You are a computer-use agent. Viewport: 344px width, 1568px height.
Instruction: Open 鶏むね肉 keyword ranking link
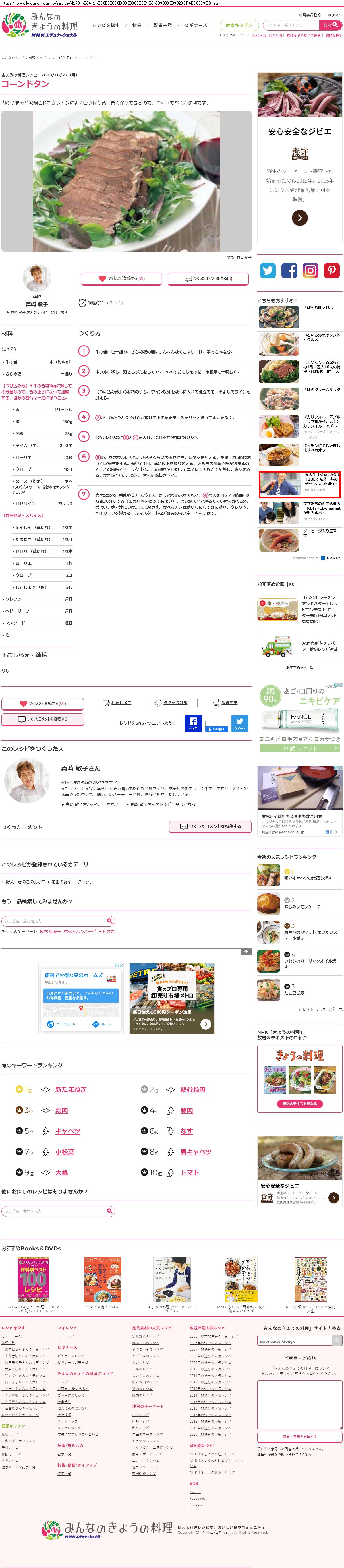pyautogui.click(x=193, y=1090)
